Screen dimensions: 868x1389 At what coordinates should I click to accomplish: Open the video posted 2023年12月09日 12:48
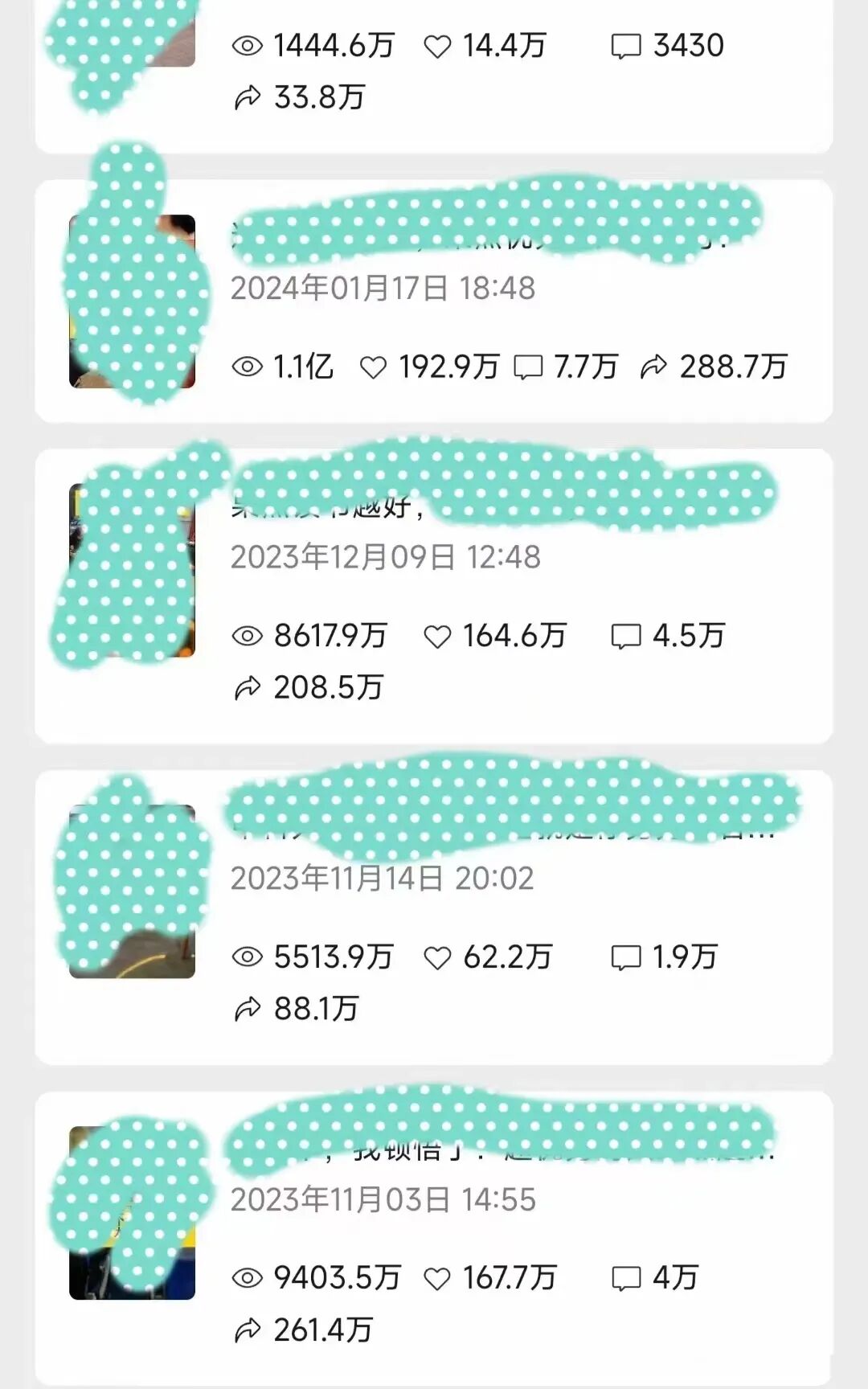pos(434,595)
